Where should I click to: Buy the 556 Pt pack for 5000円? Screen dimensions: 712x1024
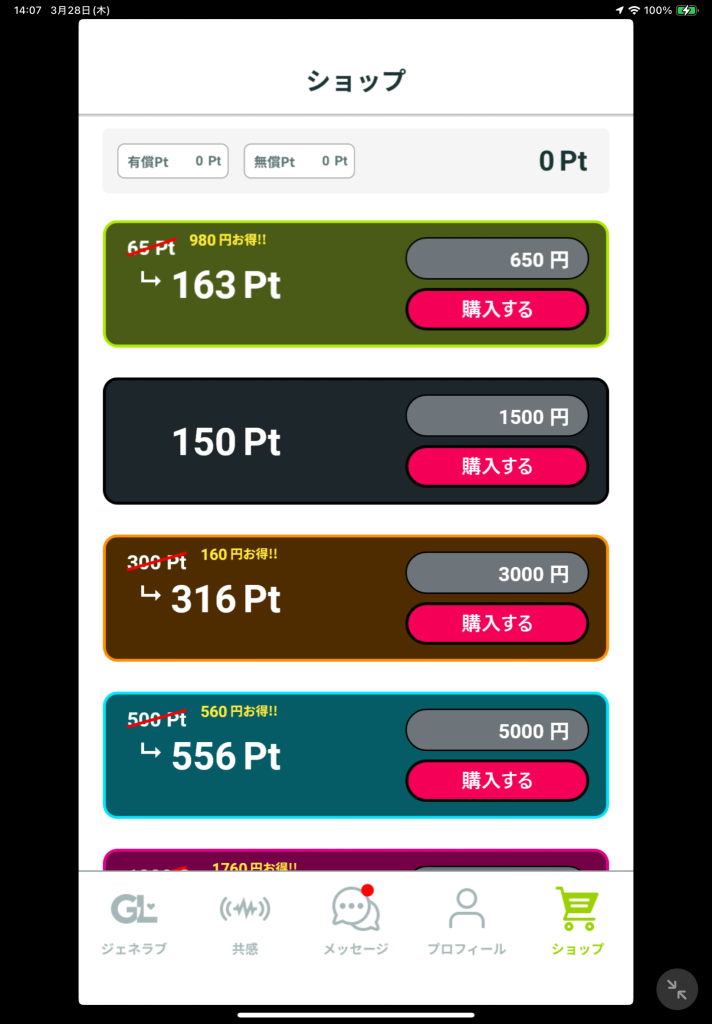point(497,780)
